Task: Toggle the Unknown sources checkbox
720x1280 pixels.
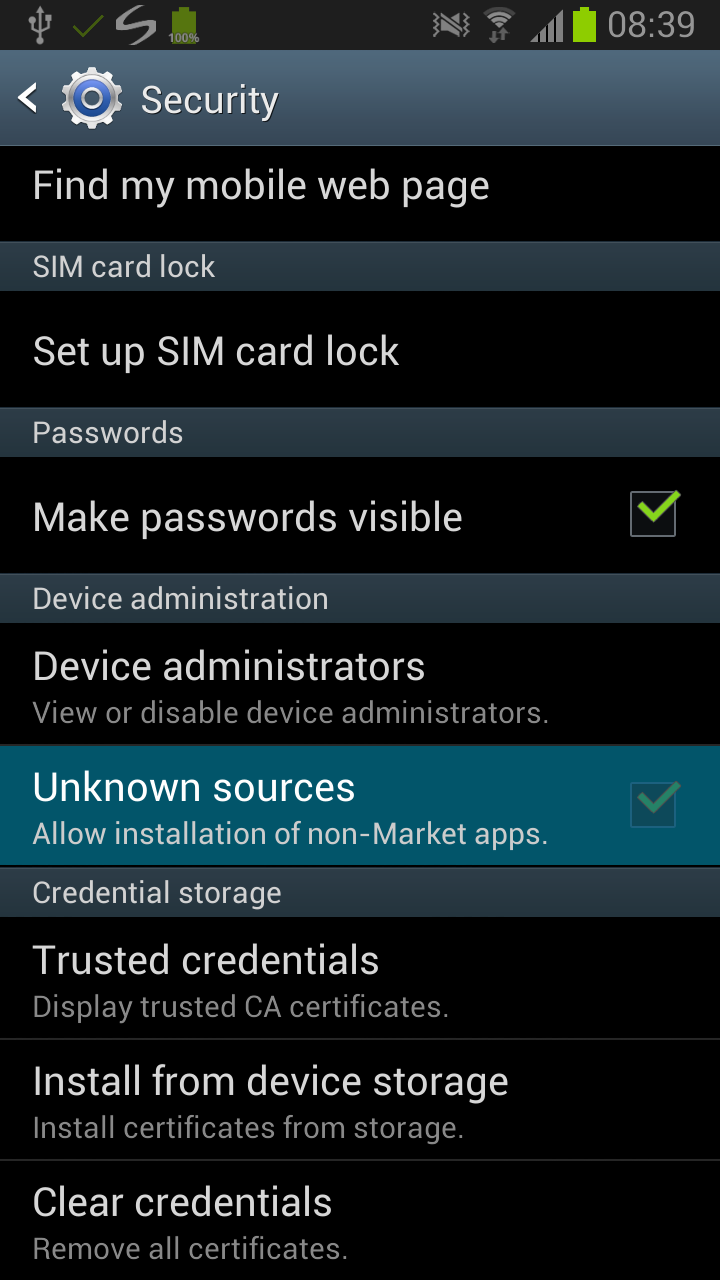Action: pyautogui.click(x=654, y=804)
